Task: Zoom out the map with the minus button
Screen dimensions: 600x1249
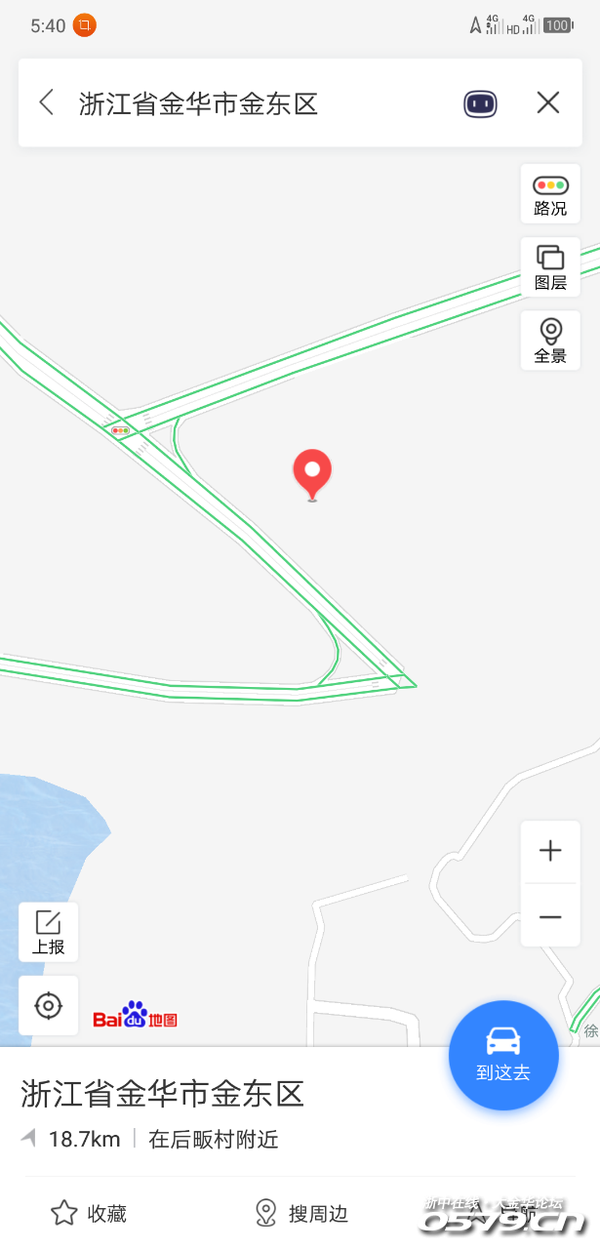Action: pyautogui.click(x=550, y=916)
